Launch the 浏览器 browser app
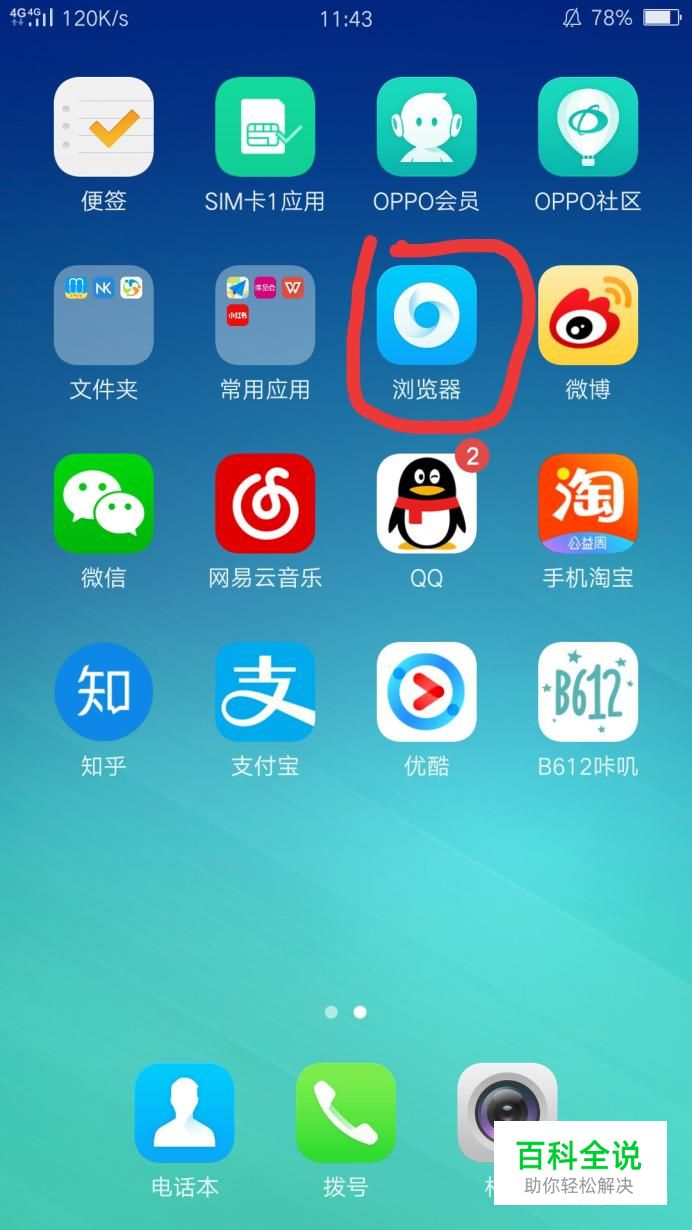 coord(426,315)
